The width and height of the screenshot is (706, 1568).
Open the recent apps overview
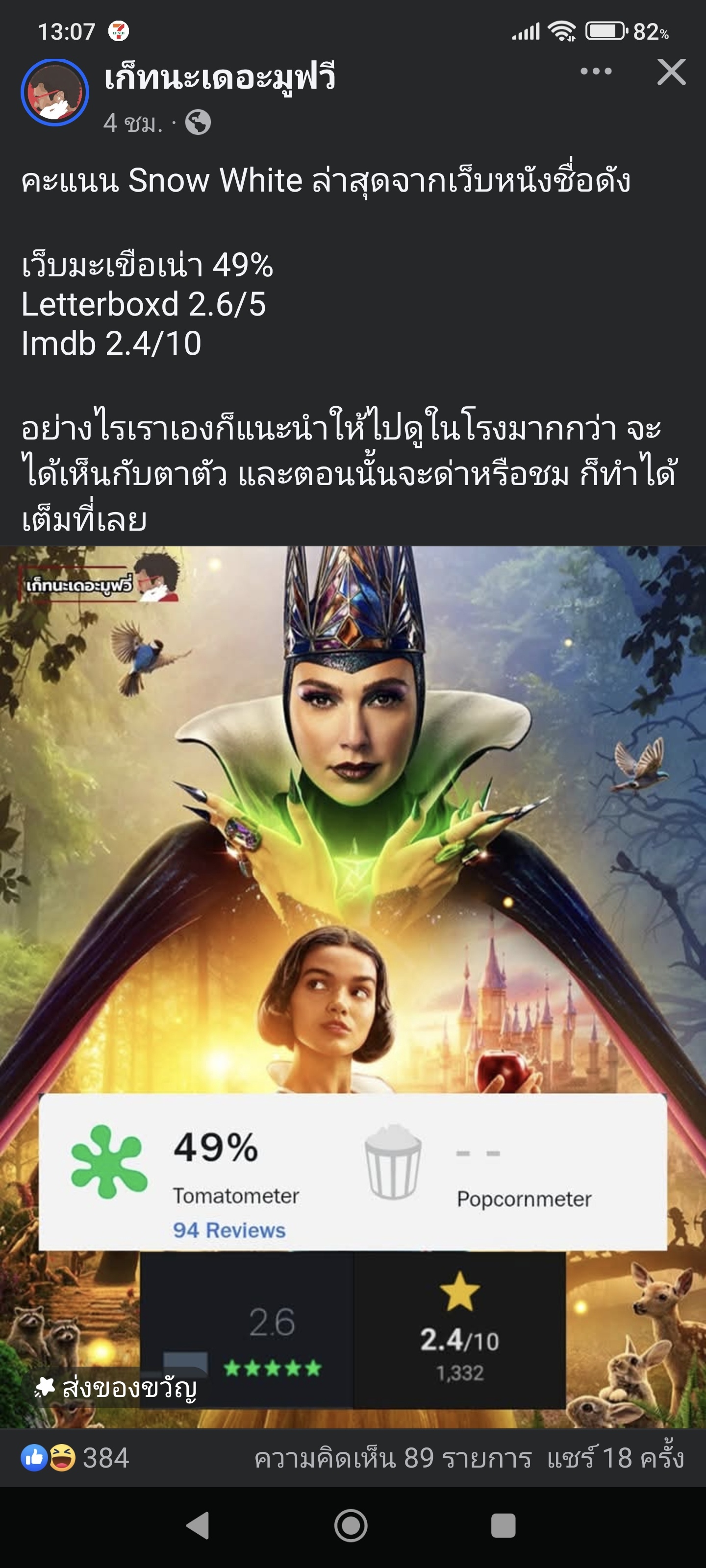[x=503, y=1525]
